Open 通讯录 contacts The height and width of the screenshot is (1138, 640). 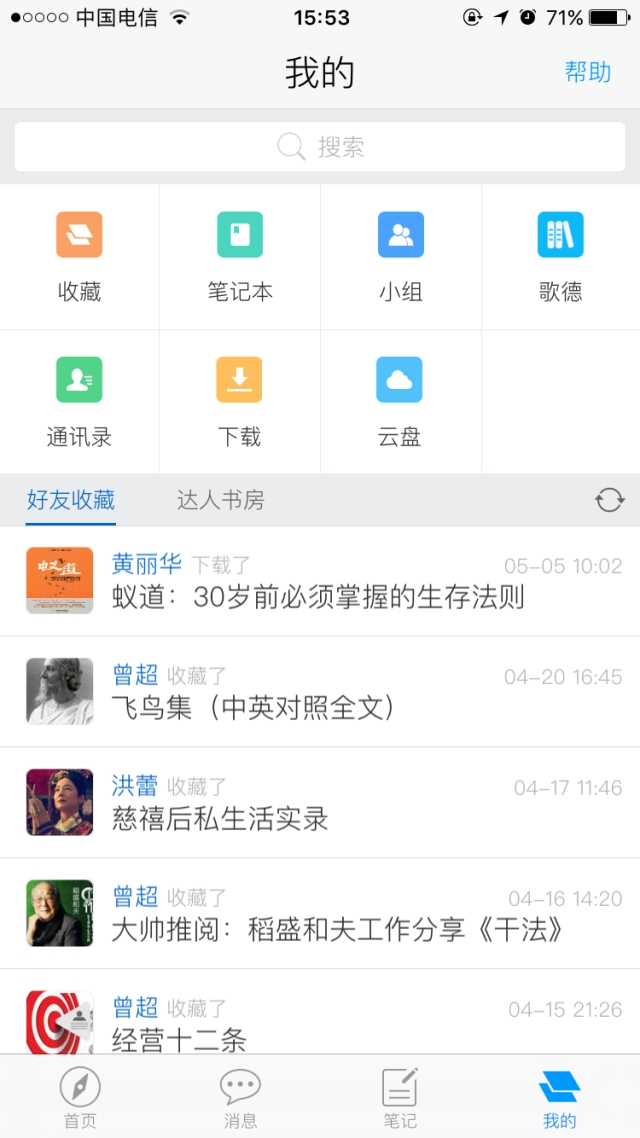point(79,401)
